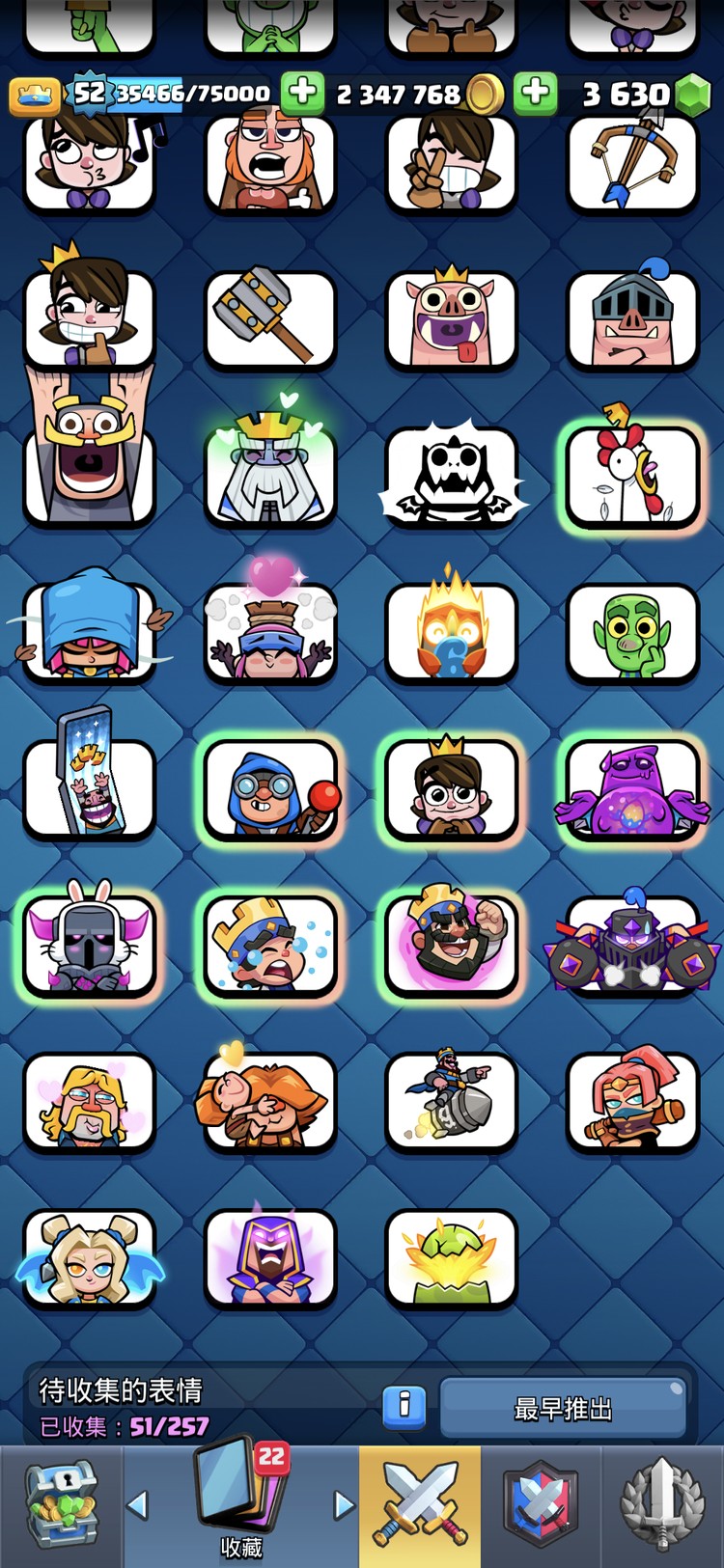Go to next tab with right arrow
724x1568 pixels.
344,1504
